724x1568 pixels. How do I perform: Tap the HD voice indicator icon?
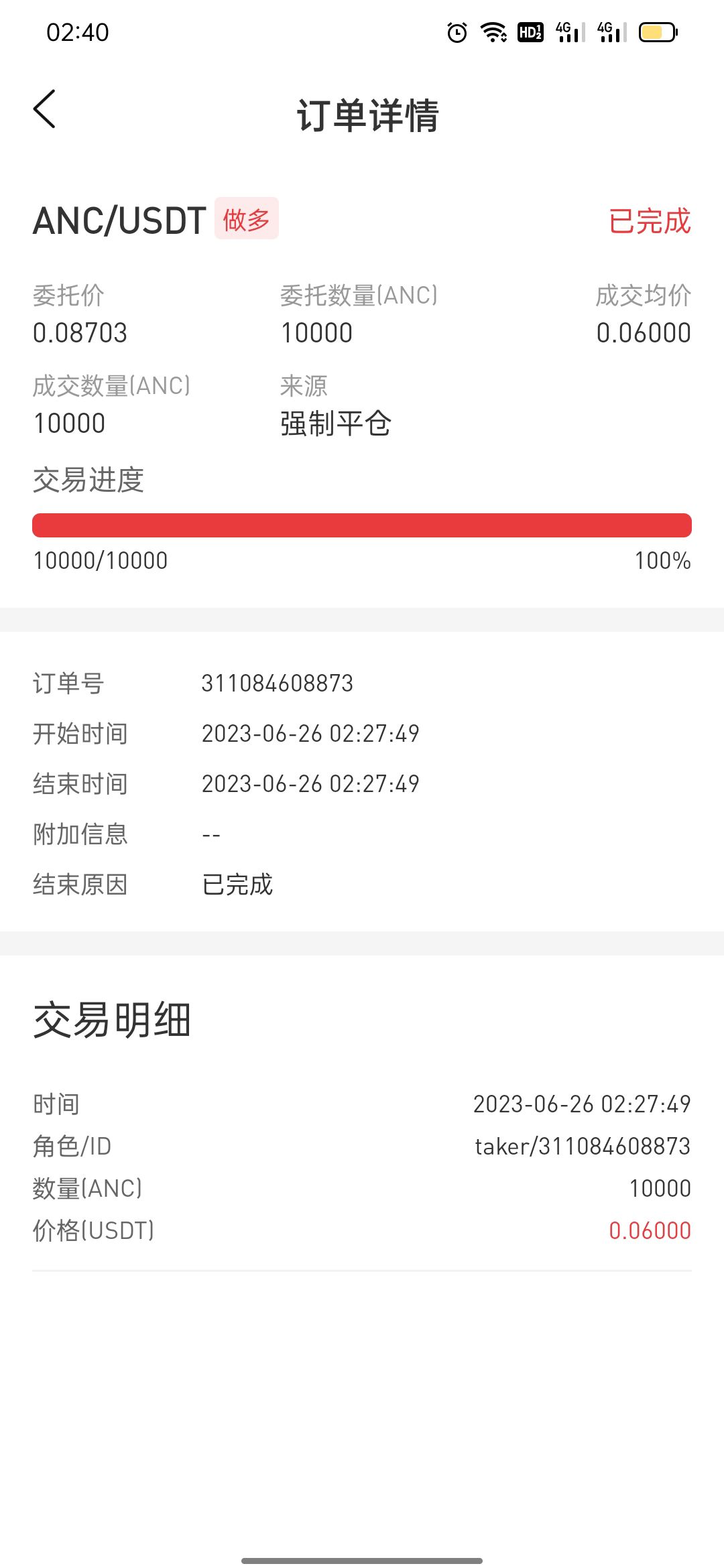tap(530, 32)
